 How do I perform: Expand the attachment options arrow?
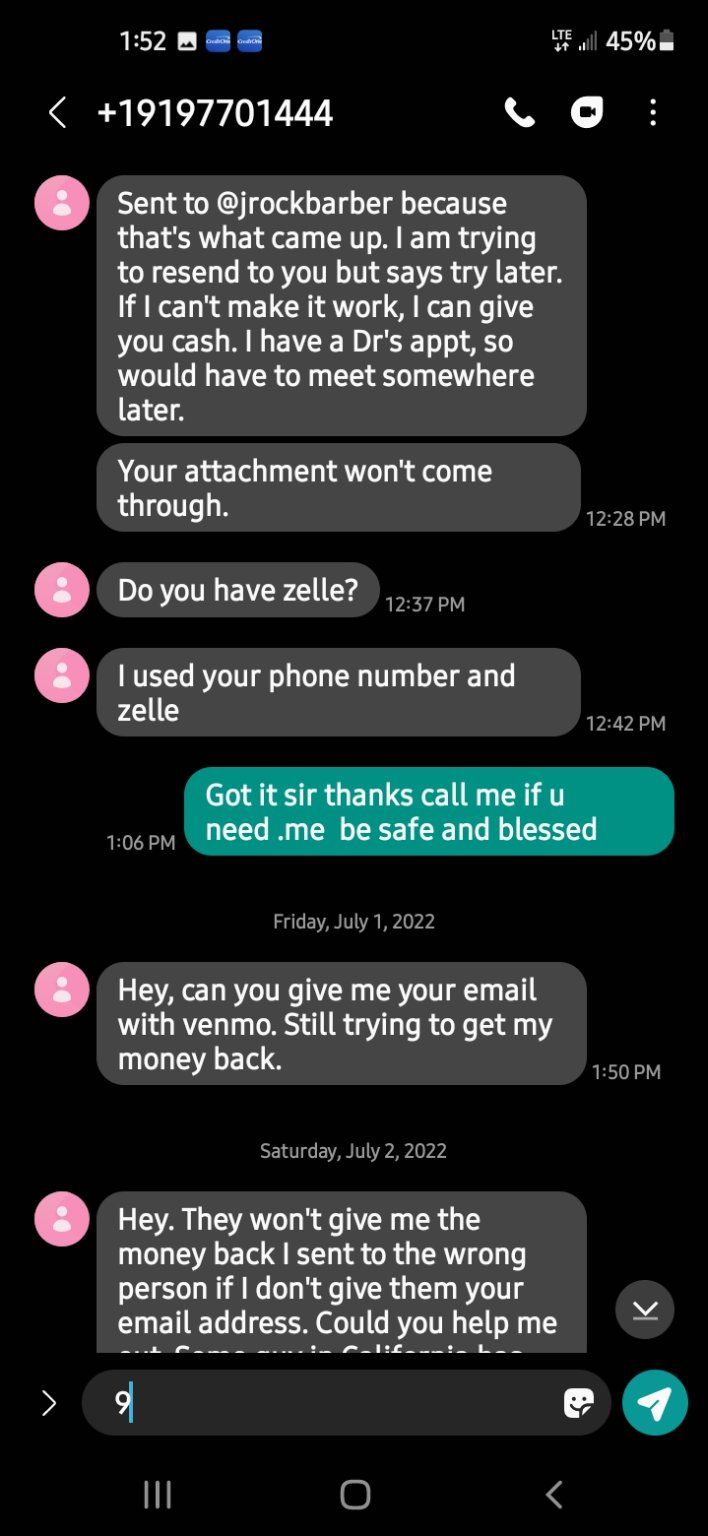click(x=48, y=1403)
